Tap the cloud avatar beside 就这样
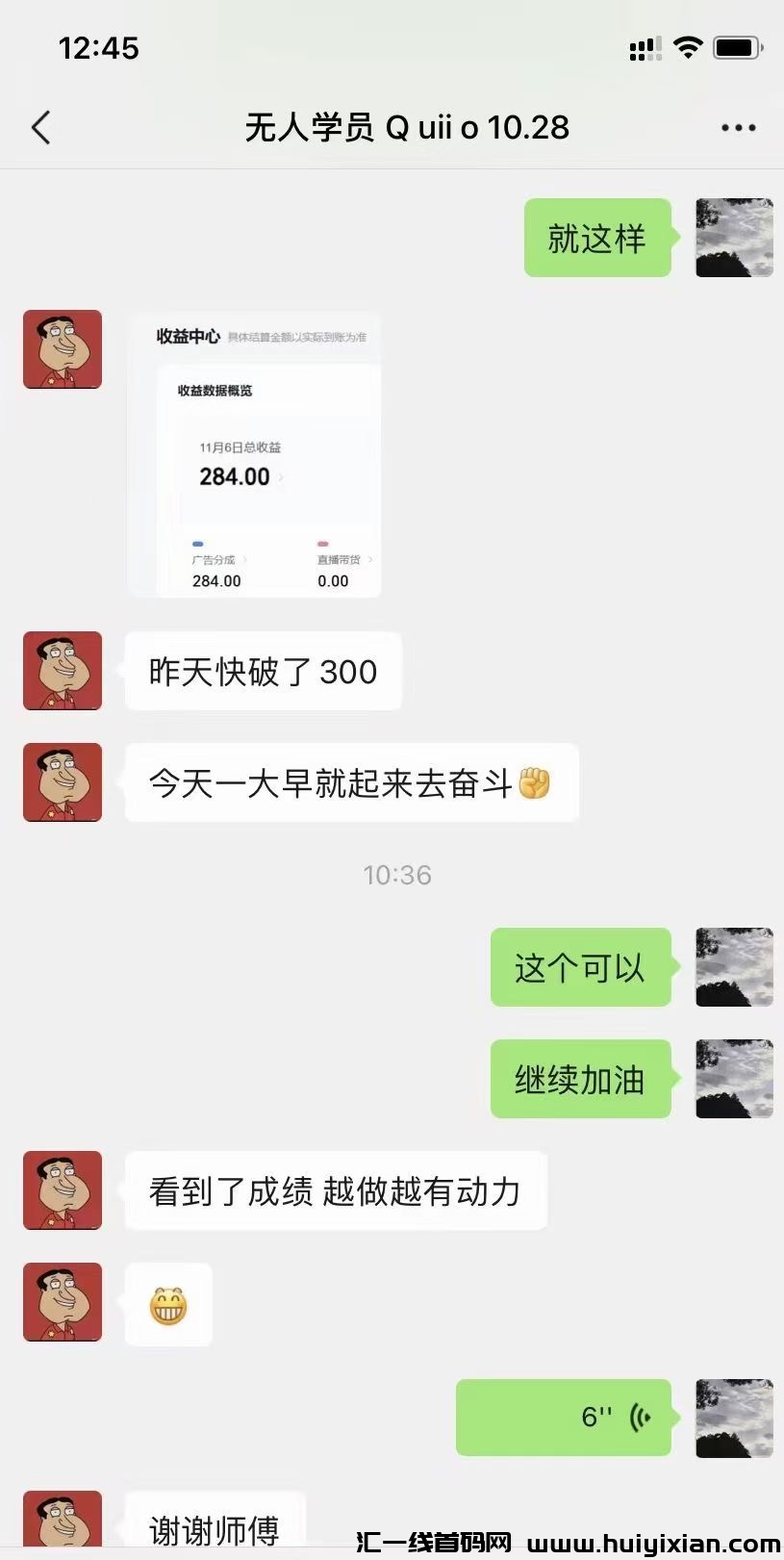The width and height of the screenshot is (784, 1560). click(x=734, y=238)
